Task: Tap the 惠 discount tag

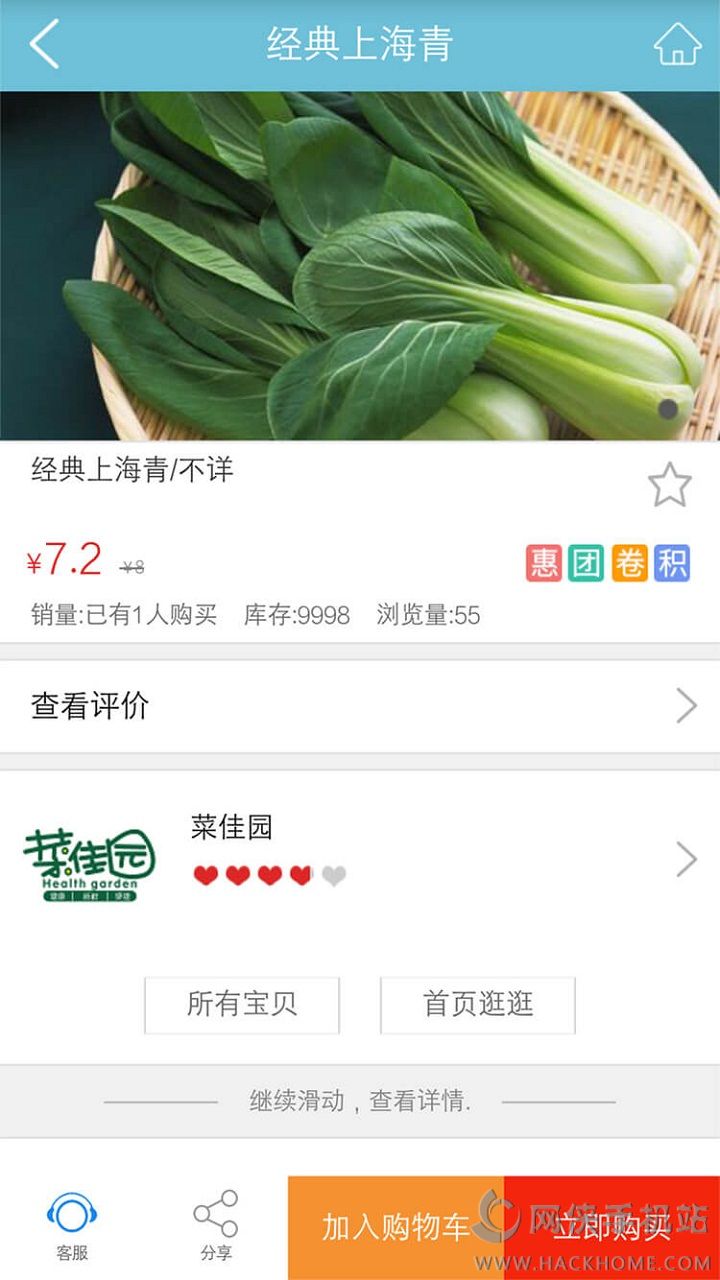Action: click(544, 564)
